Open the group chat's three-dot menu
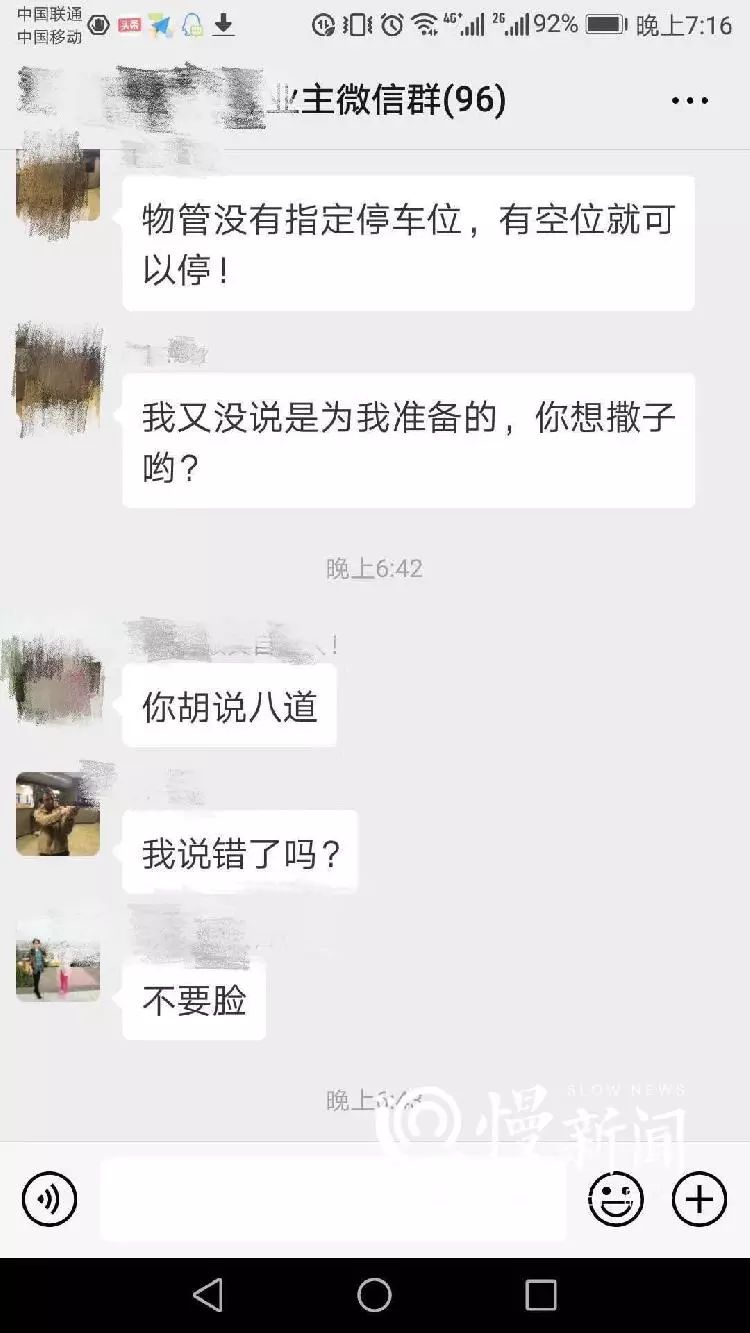This screenshot has height=1333, width=750. [689, 100]
